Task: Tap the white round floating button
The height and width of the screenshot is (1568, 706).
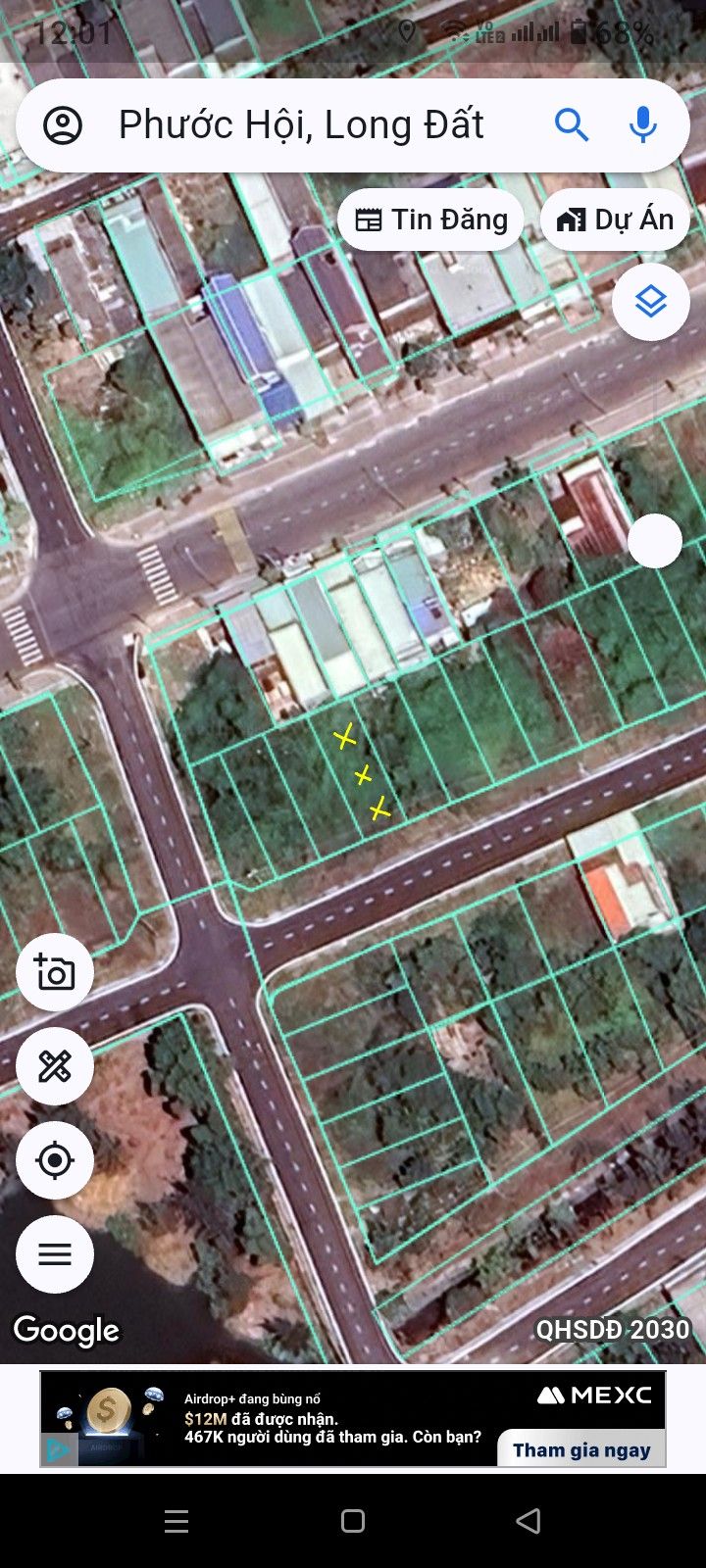Action: (x=654, y=541)
